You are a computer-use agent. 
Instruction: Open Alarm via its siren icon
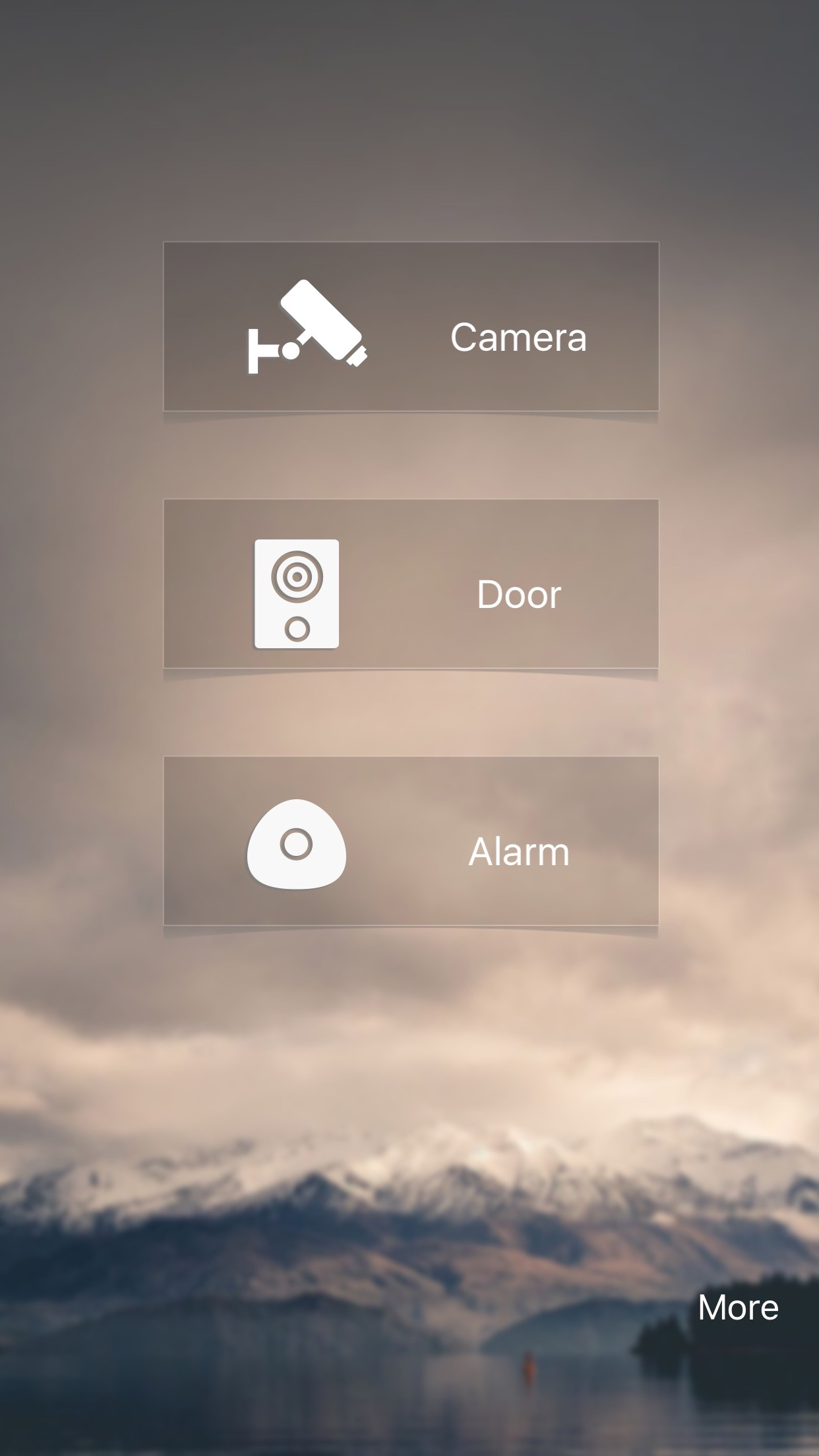click(297, 851)
